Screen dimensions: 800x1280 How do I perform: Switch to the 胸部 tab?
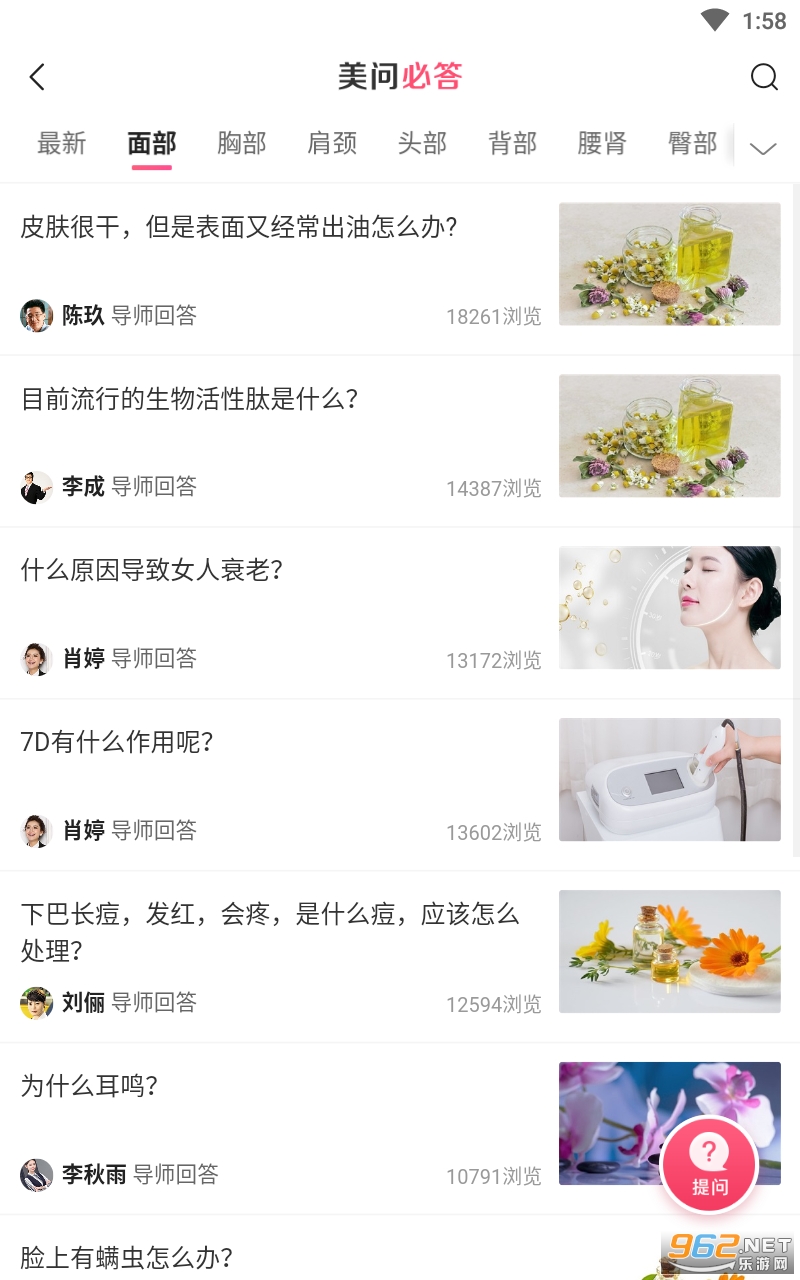[242, 144]
